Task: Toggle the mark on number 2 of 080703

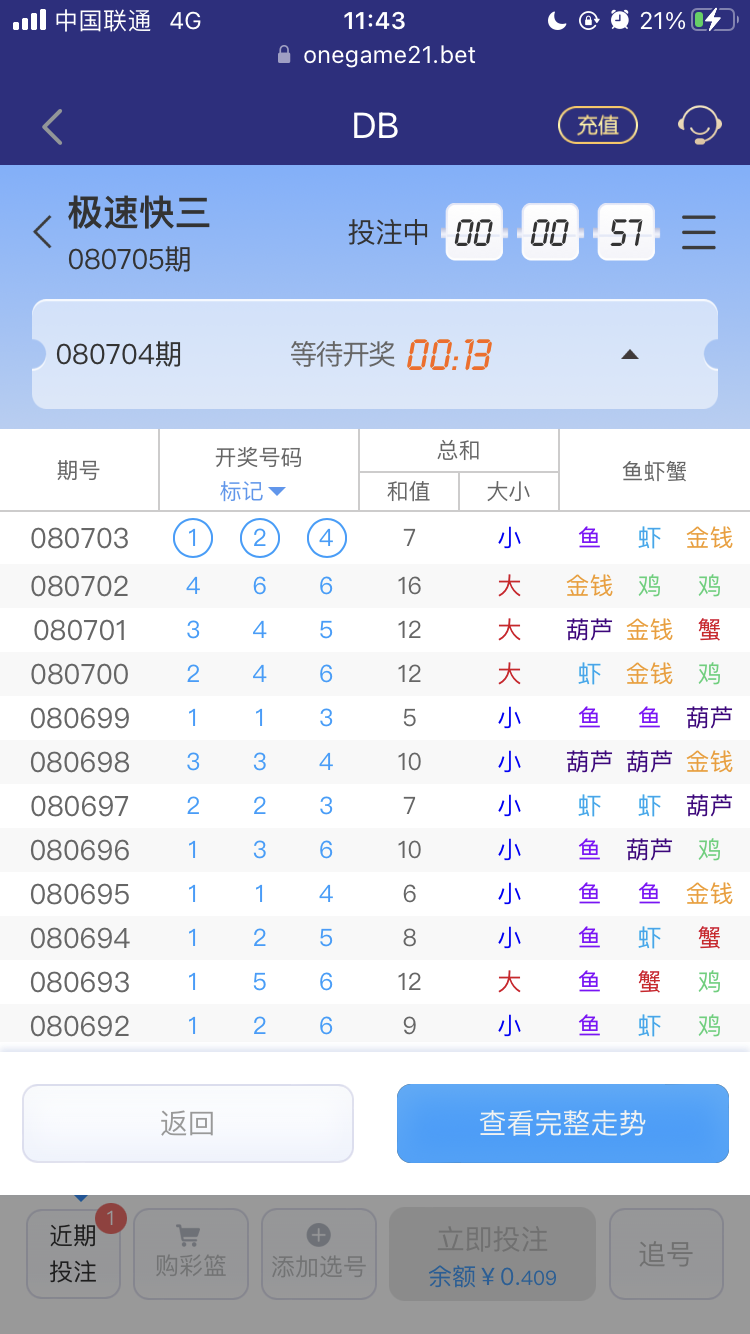Action: pyautogui.click(x=259, y=538)
